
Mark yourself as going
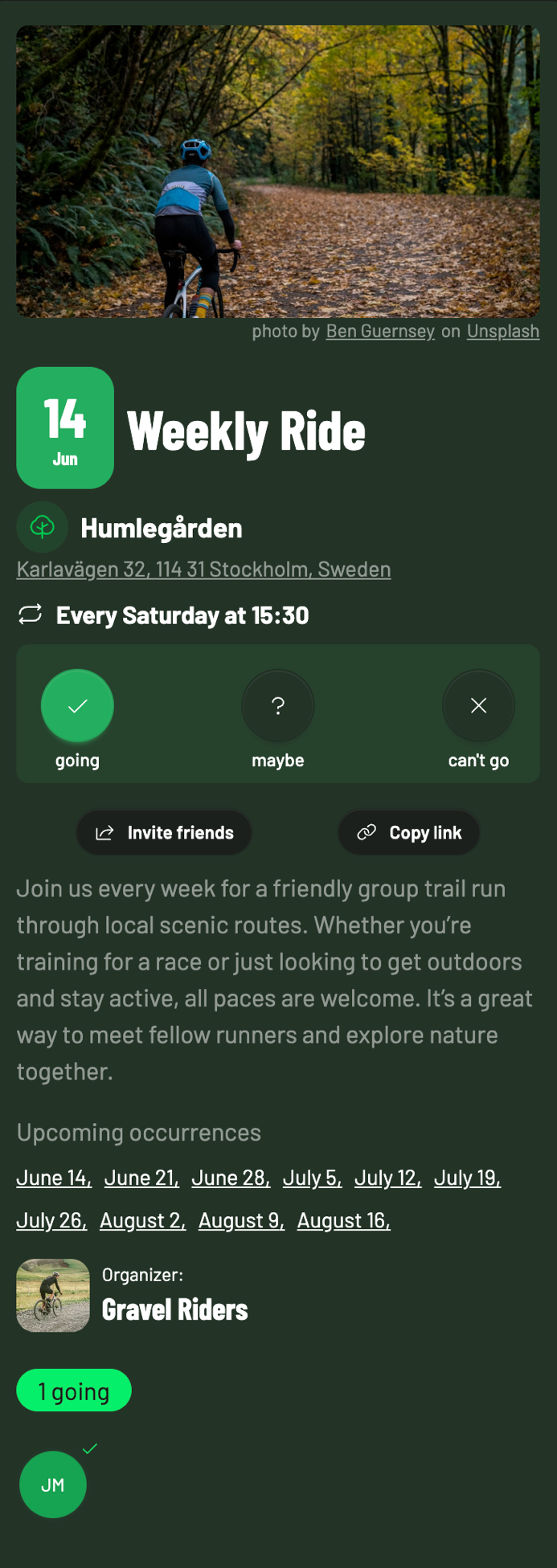77,705
